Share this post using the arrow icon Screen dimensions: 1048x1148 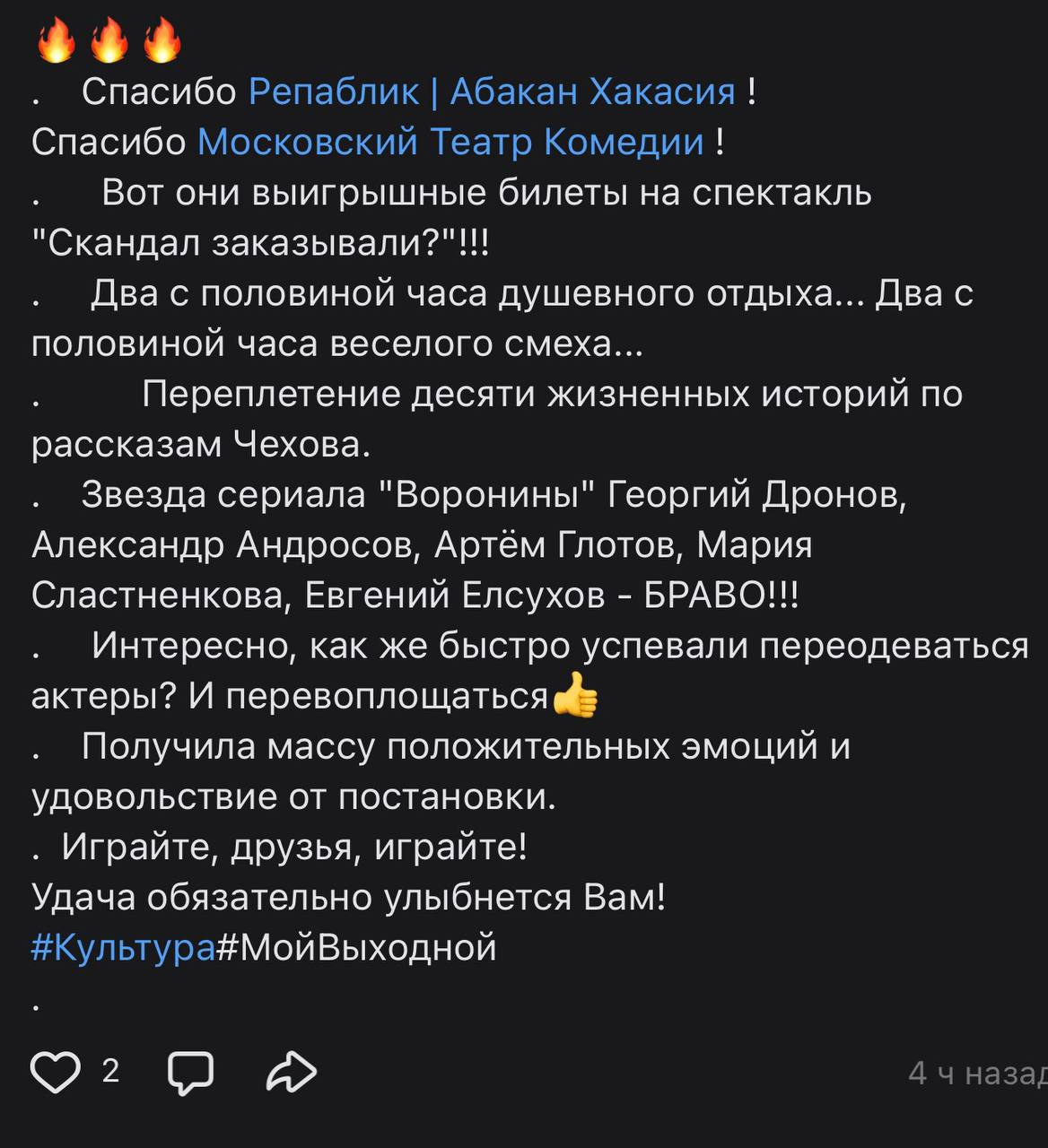[x=292, y=1072]
